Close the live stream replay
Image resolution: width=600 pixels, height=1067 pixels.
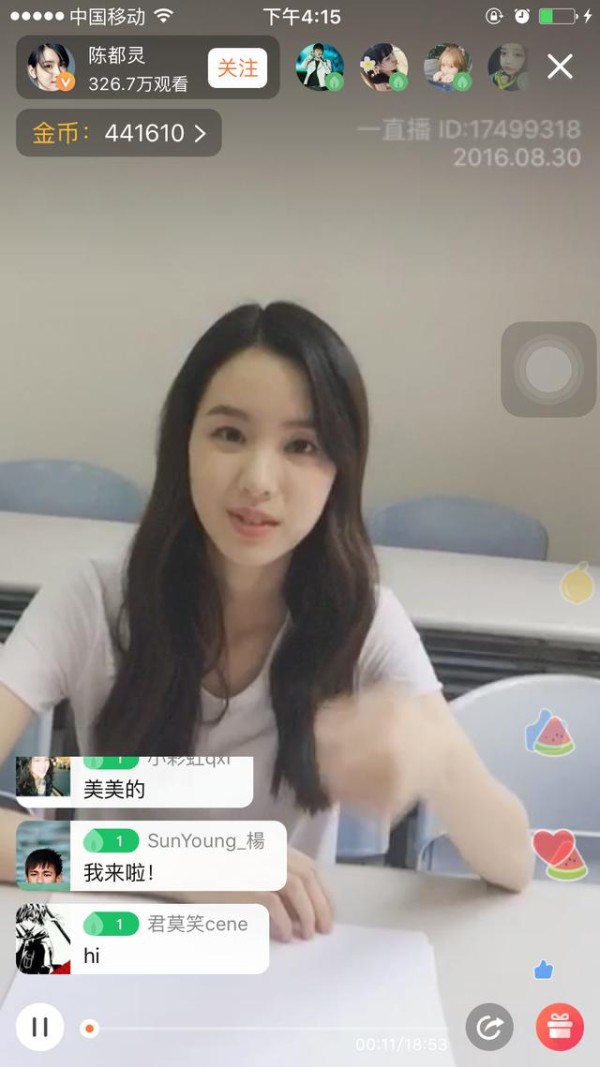(560, 67)
